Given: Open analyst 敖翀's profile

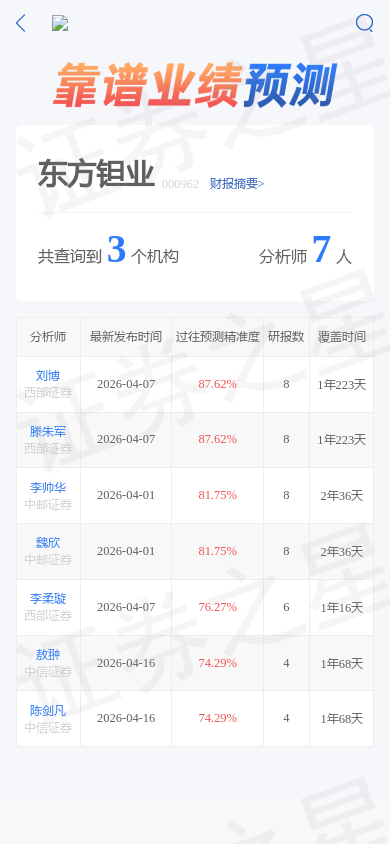Looking at the screenshot, I should point(48,655).
